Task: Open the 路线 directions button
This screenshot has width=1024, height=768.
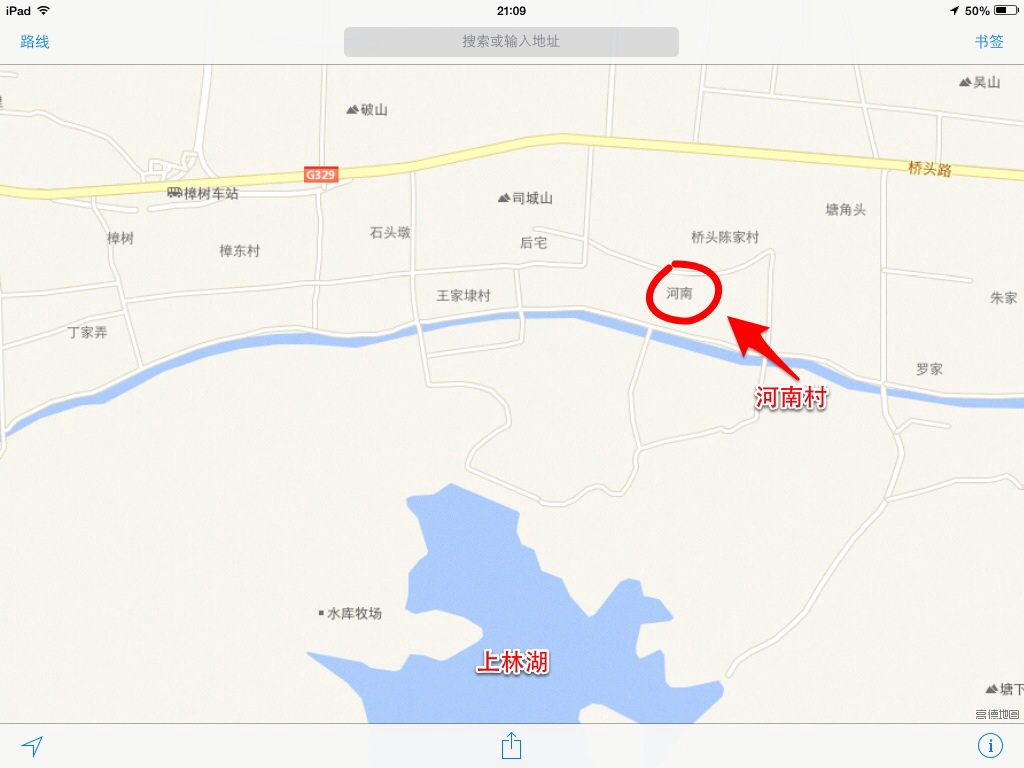Action: click(x=35, y=42)
